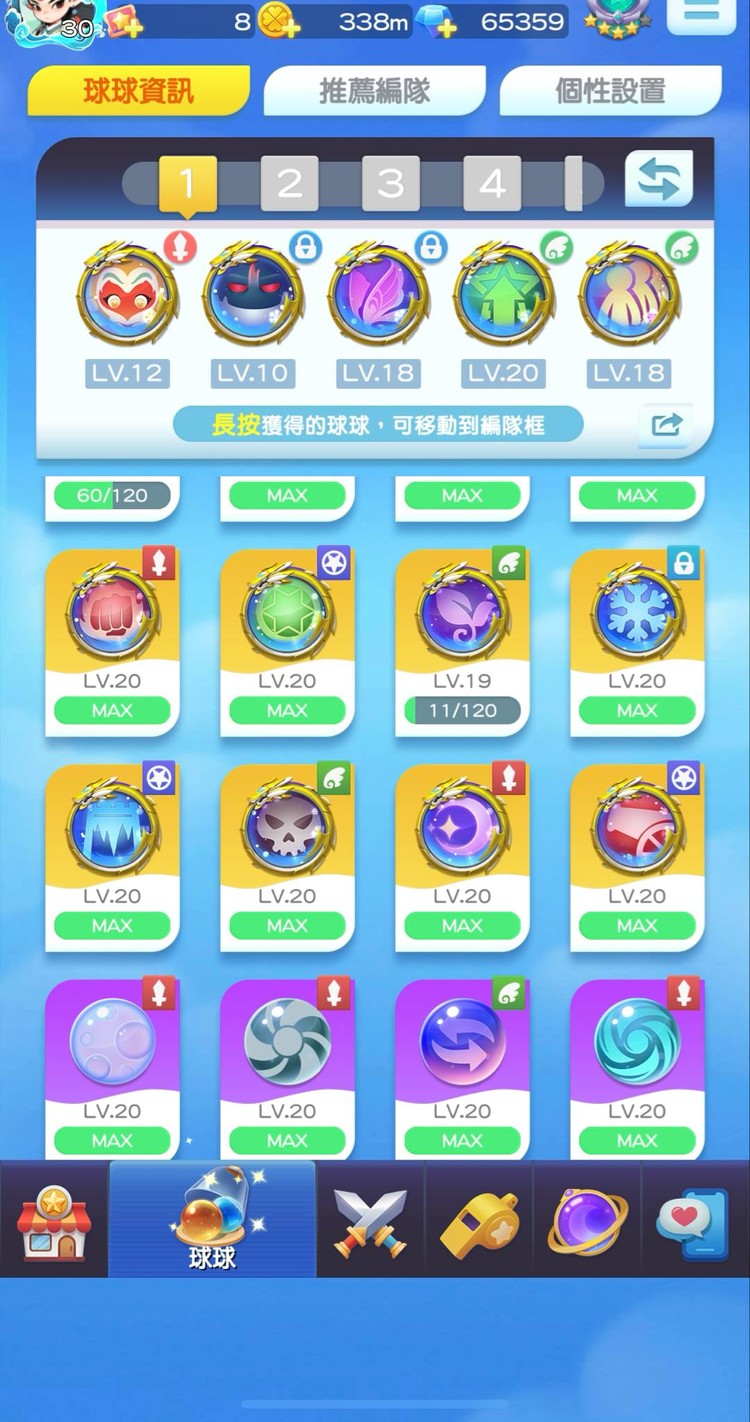Tap the swap arrows button
The height and width of the screenshot is (1422, 750).
(x=659, y=180)
